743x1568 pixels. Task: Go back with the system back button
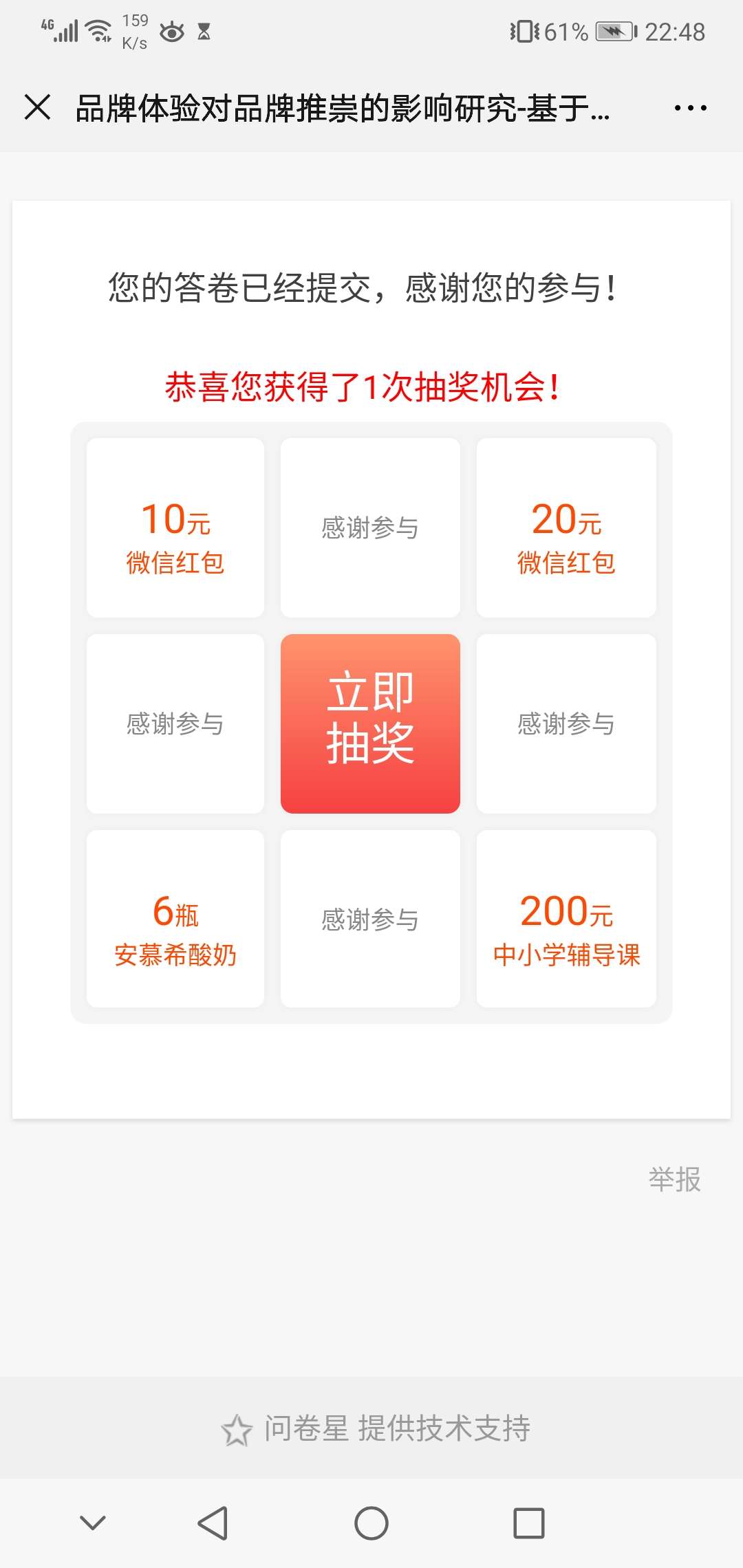[x=213, y=1523]
